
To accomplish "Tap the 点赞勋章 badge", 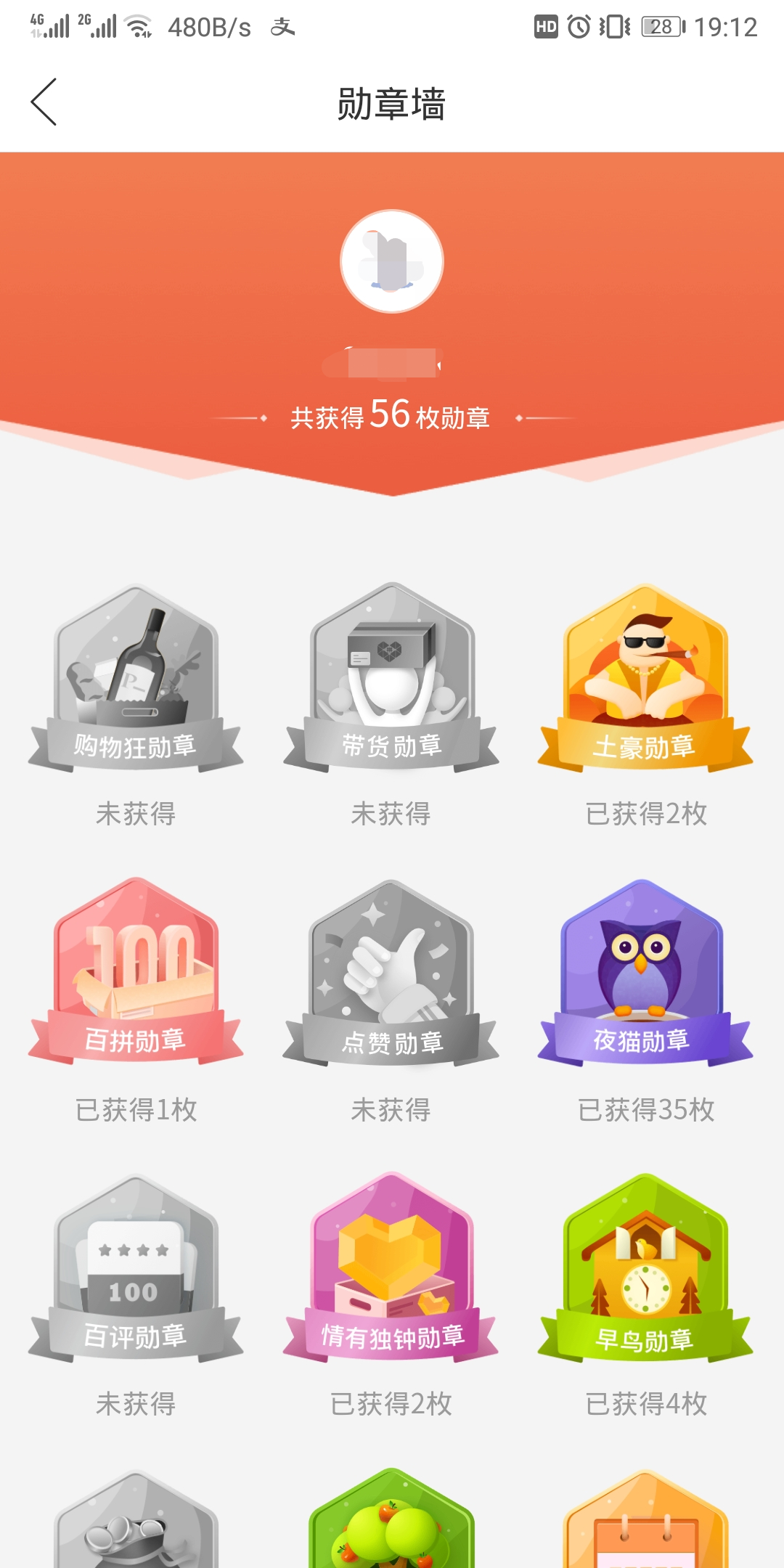I will [x=391, y=974].
